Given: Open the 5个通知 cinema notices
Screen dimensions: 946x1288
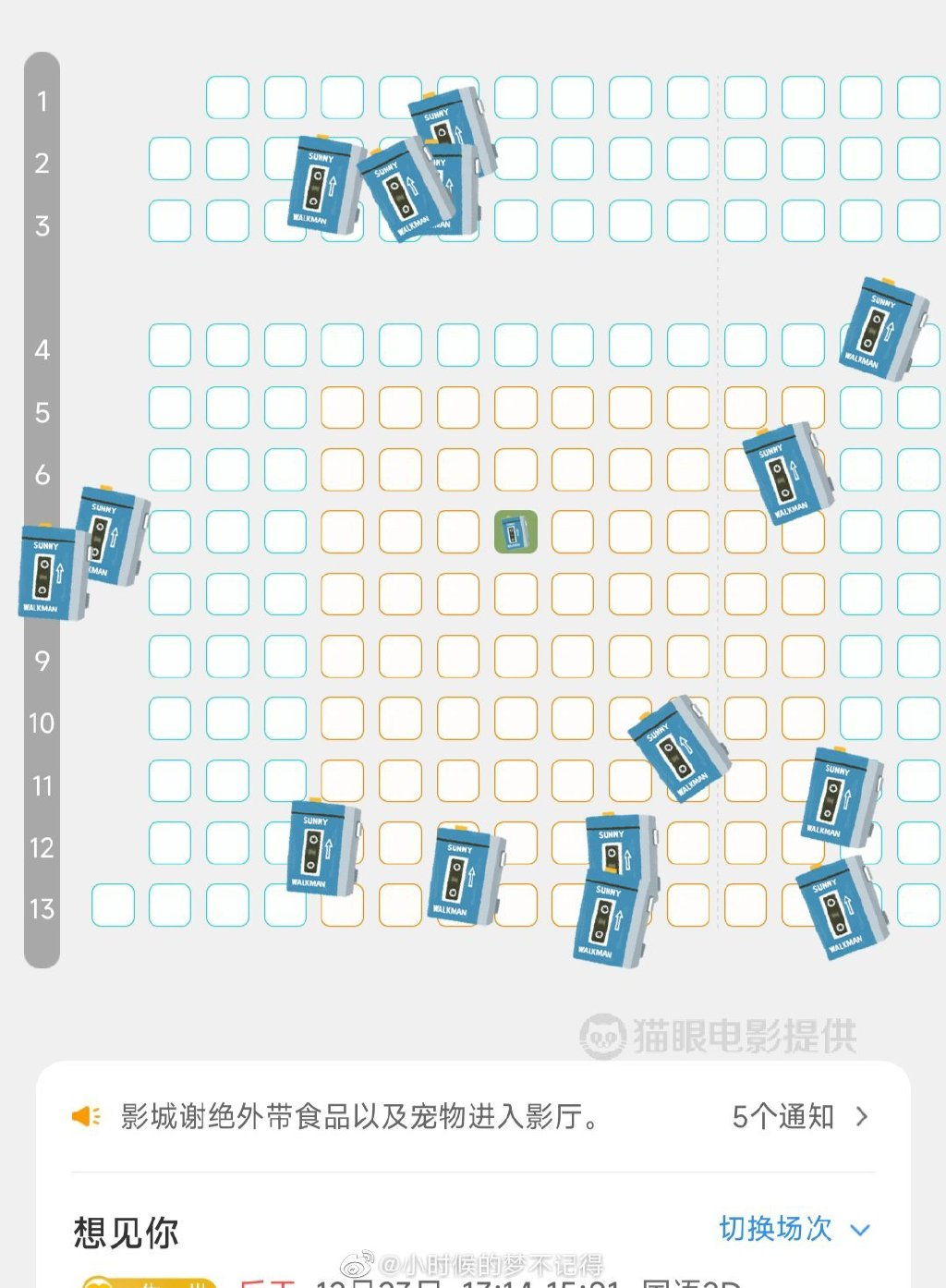Looking at the screenshot, I should [x=799, y=1116].
